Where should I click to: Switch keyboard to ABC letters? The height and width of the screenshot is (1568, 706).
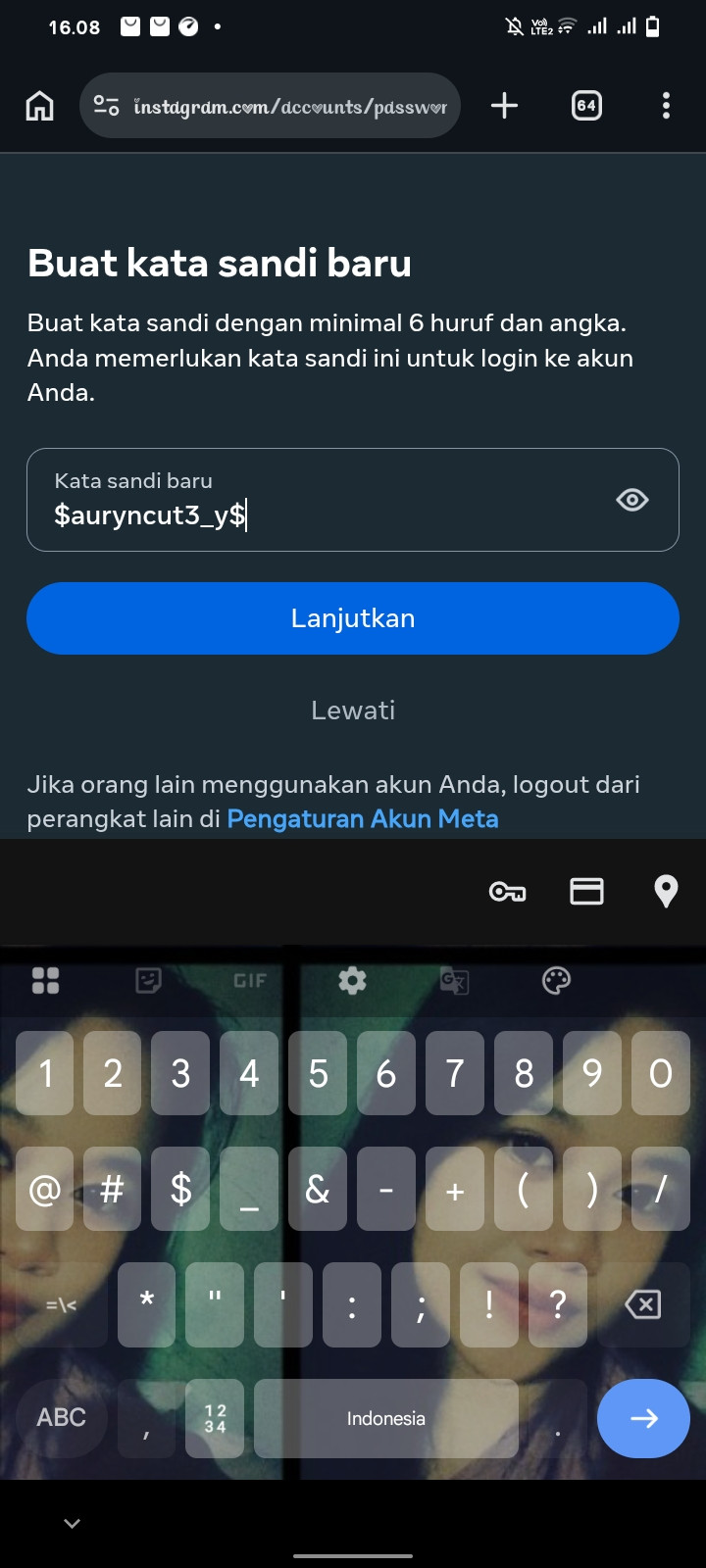[61, 1418]
